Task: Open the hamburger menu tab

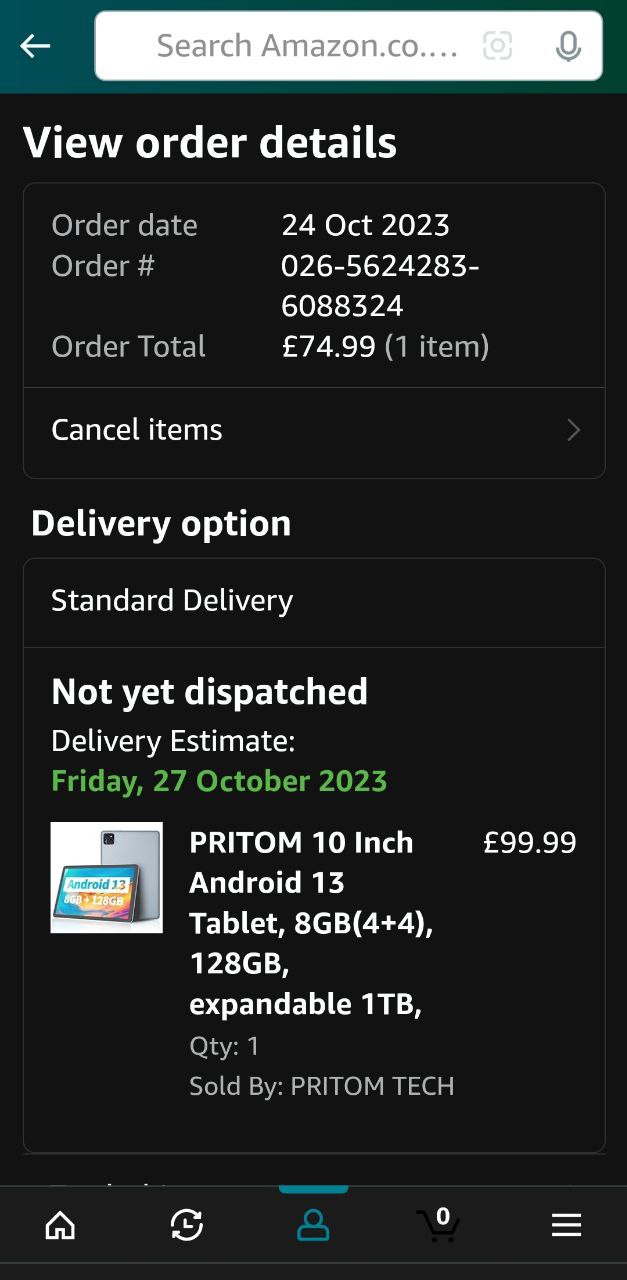Action: click(566, 1225)
